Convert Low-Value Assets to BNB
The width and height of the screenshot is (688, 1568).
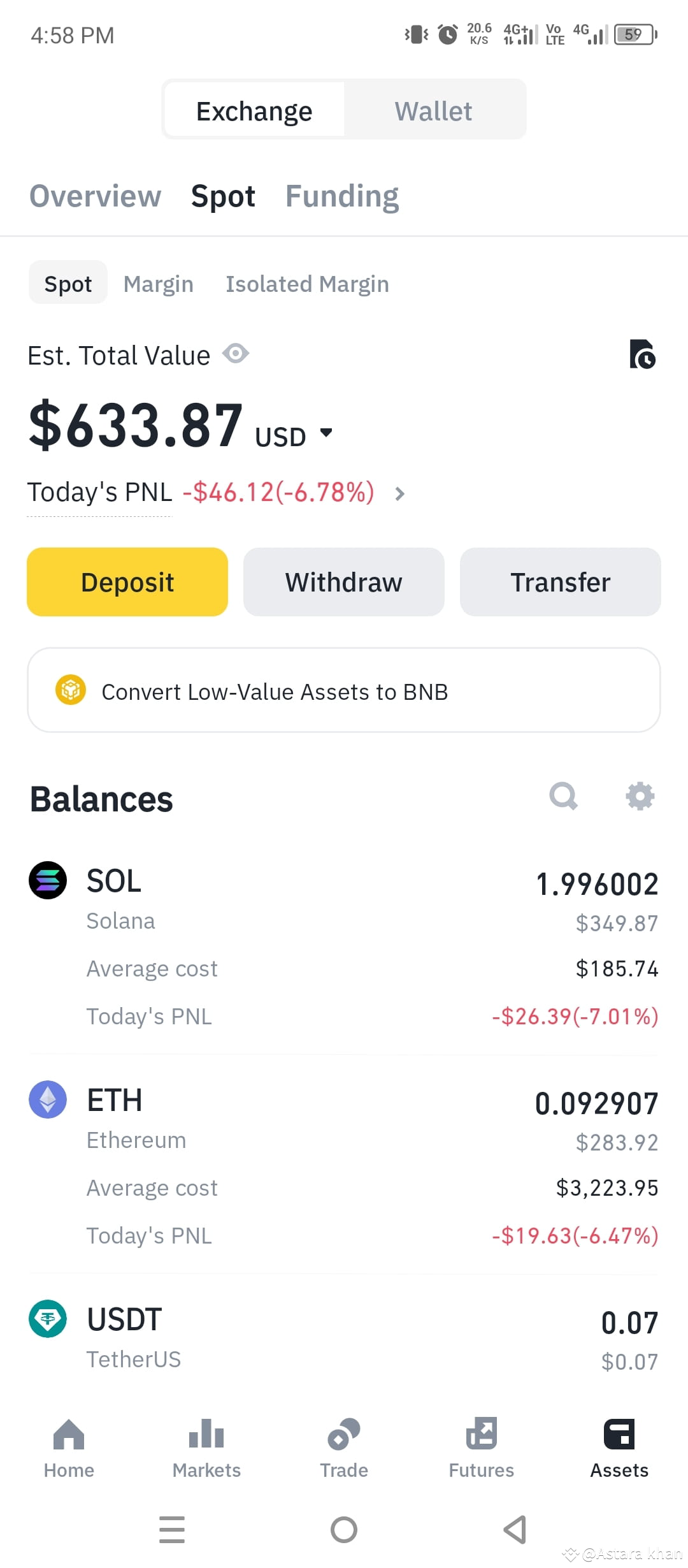[344, 690]
